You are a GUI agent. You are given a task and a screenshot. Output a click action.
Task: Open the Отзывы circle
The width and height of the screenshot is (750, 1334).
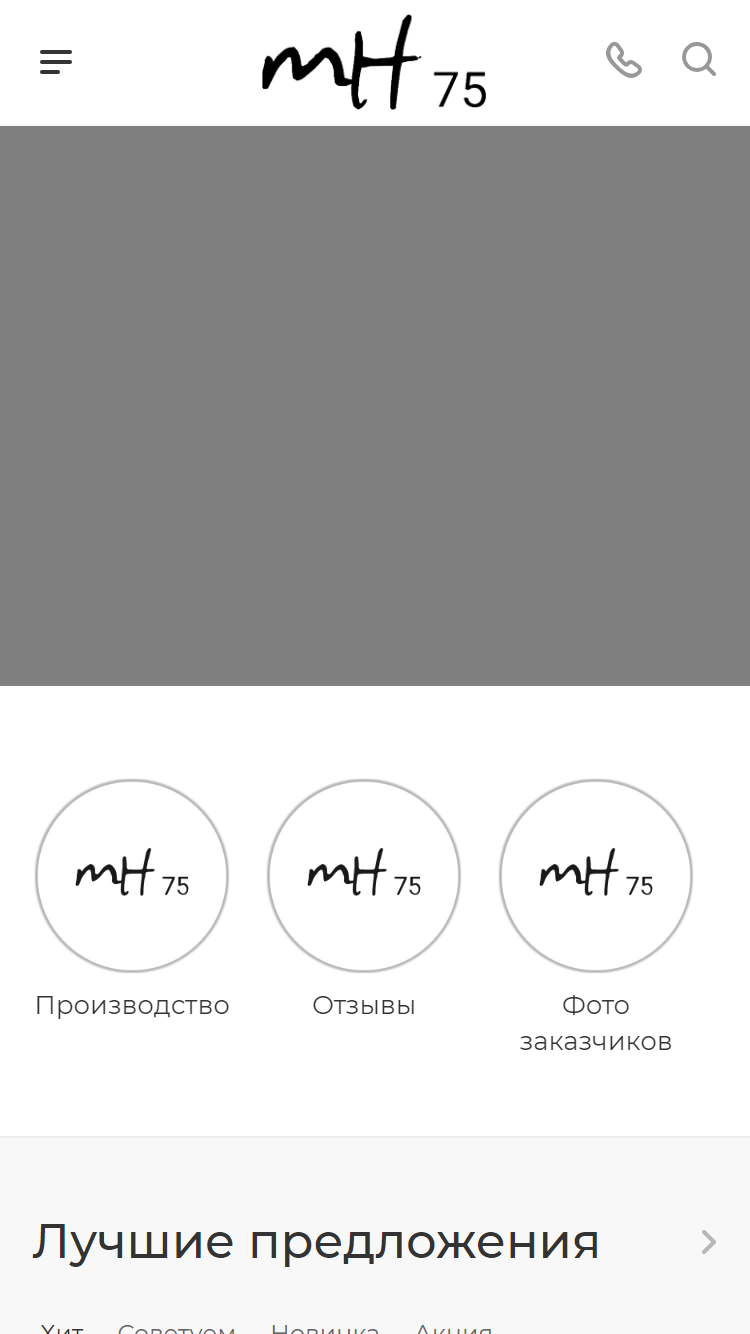pyautogui.click(x=364, y=876)
